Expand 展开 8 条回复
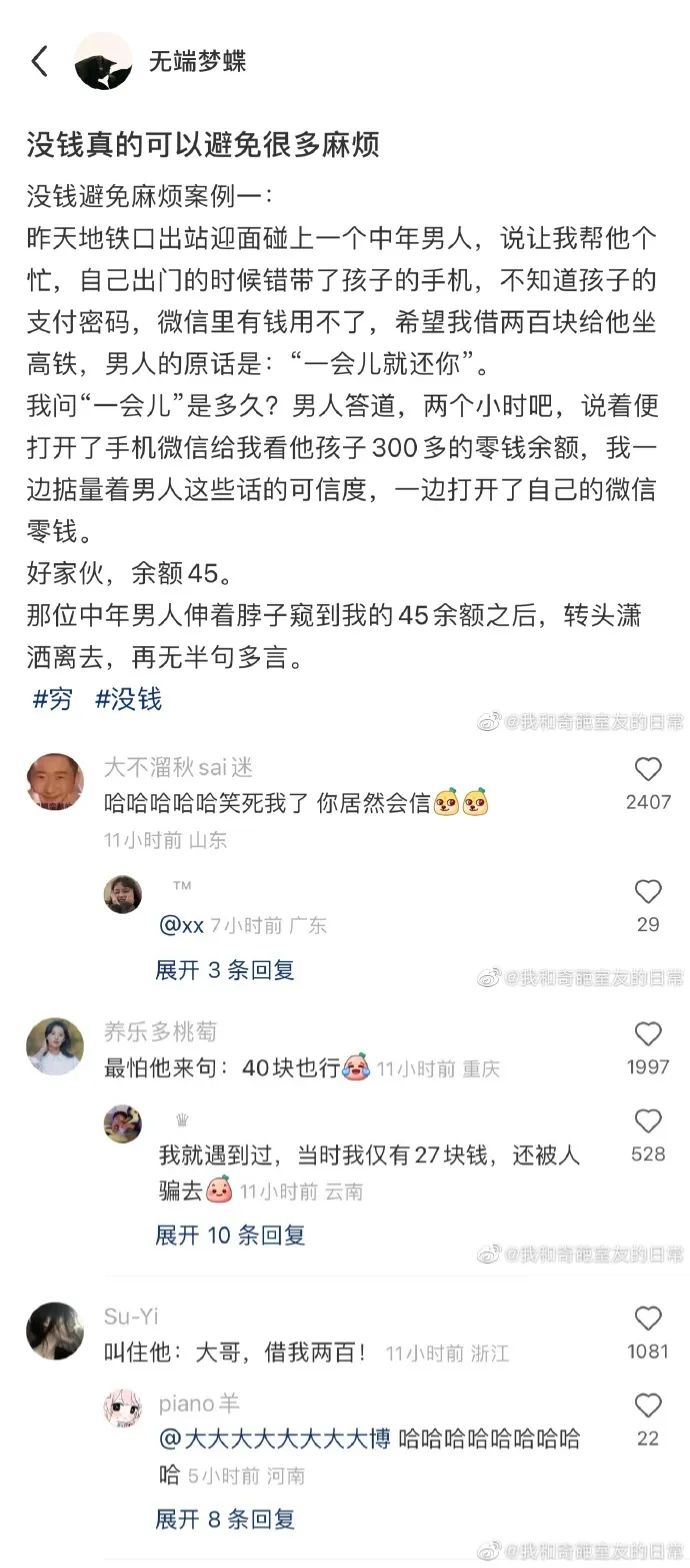Viewport: 690px width, 1568px height. (224, 1520)
